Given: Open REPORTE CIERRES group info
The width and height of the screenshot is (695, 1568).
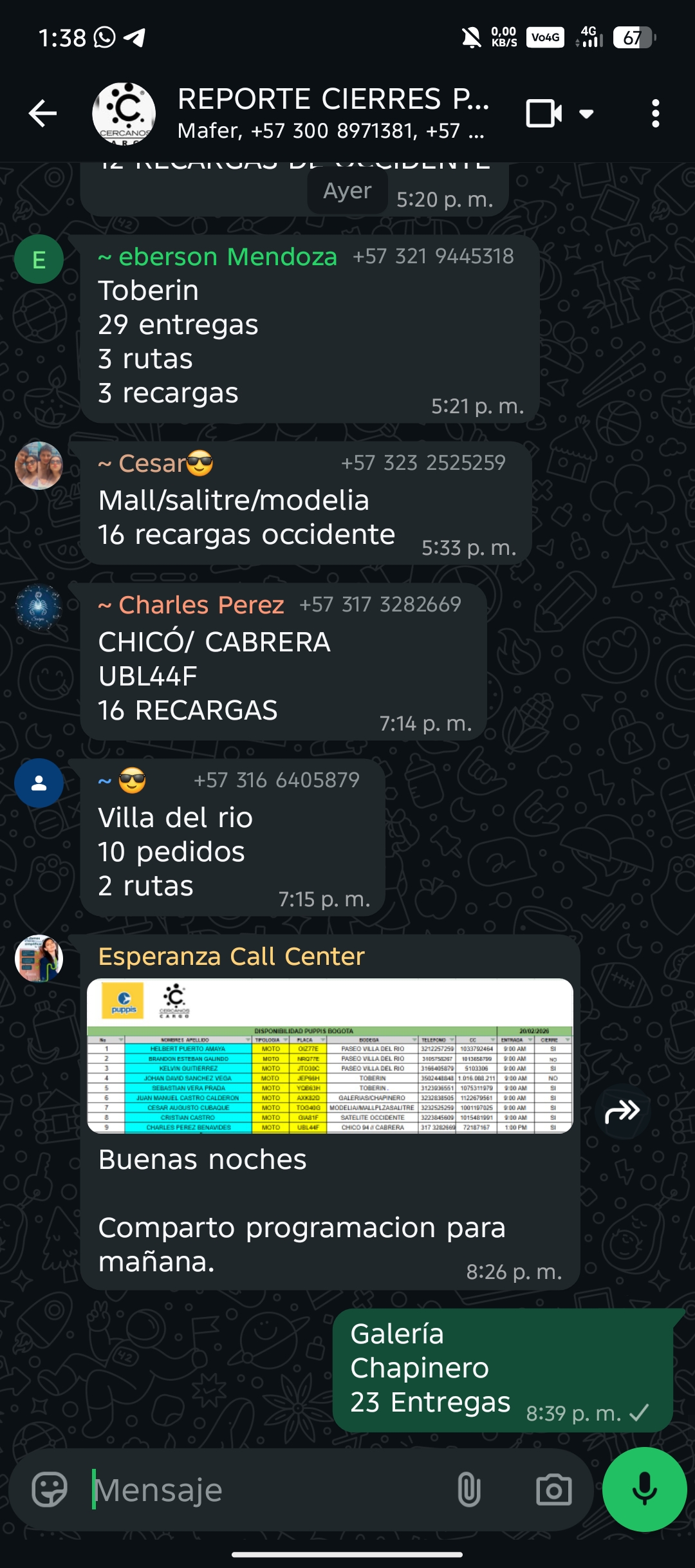Looking at the screenshot, I should [x=331, y=113].
